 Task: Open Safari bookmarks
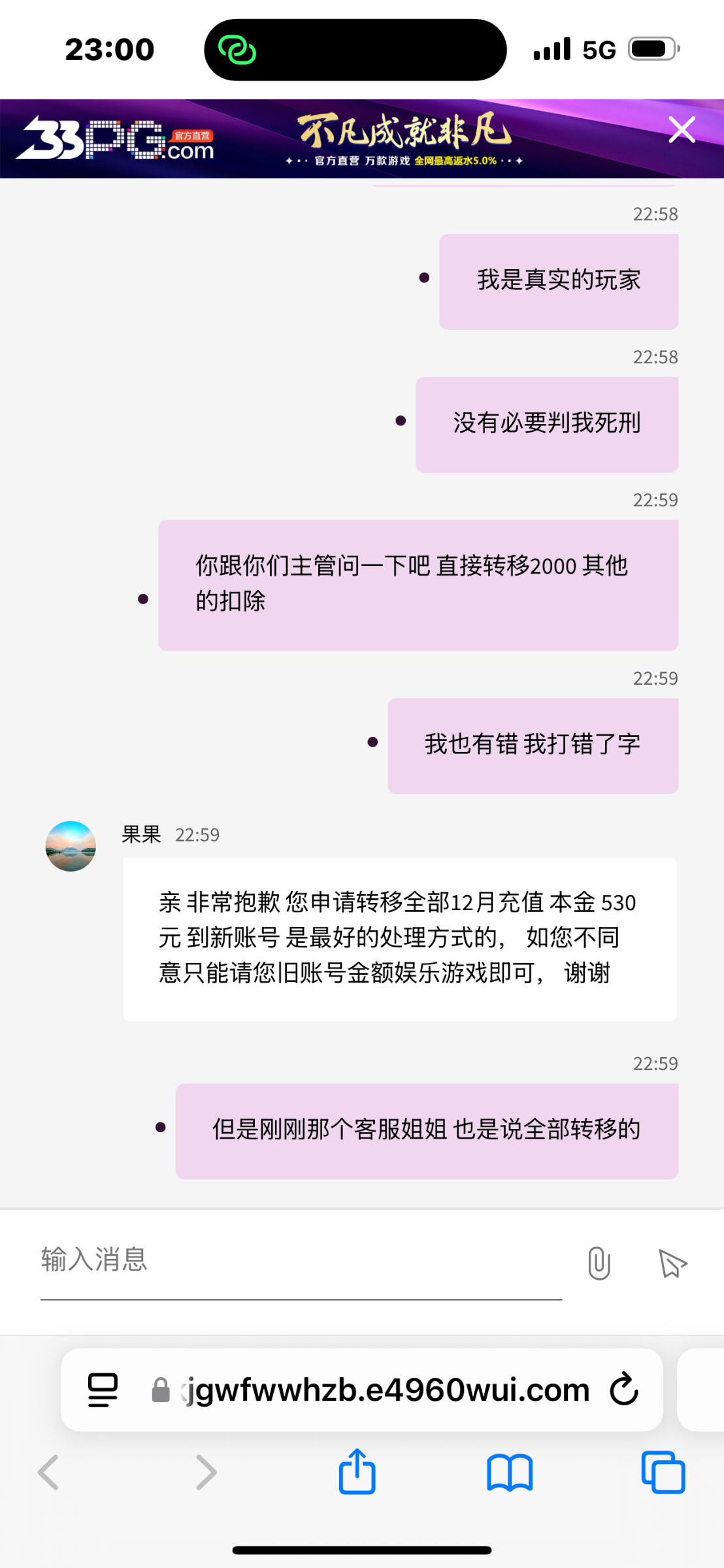point(510,1472)
